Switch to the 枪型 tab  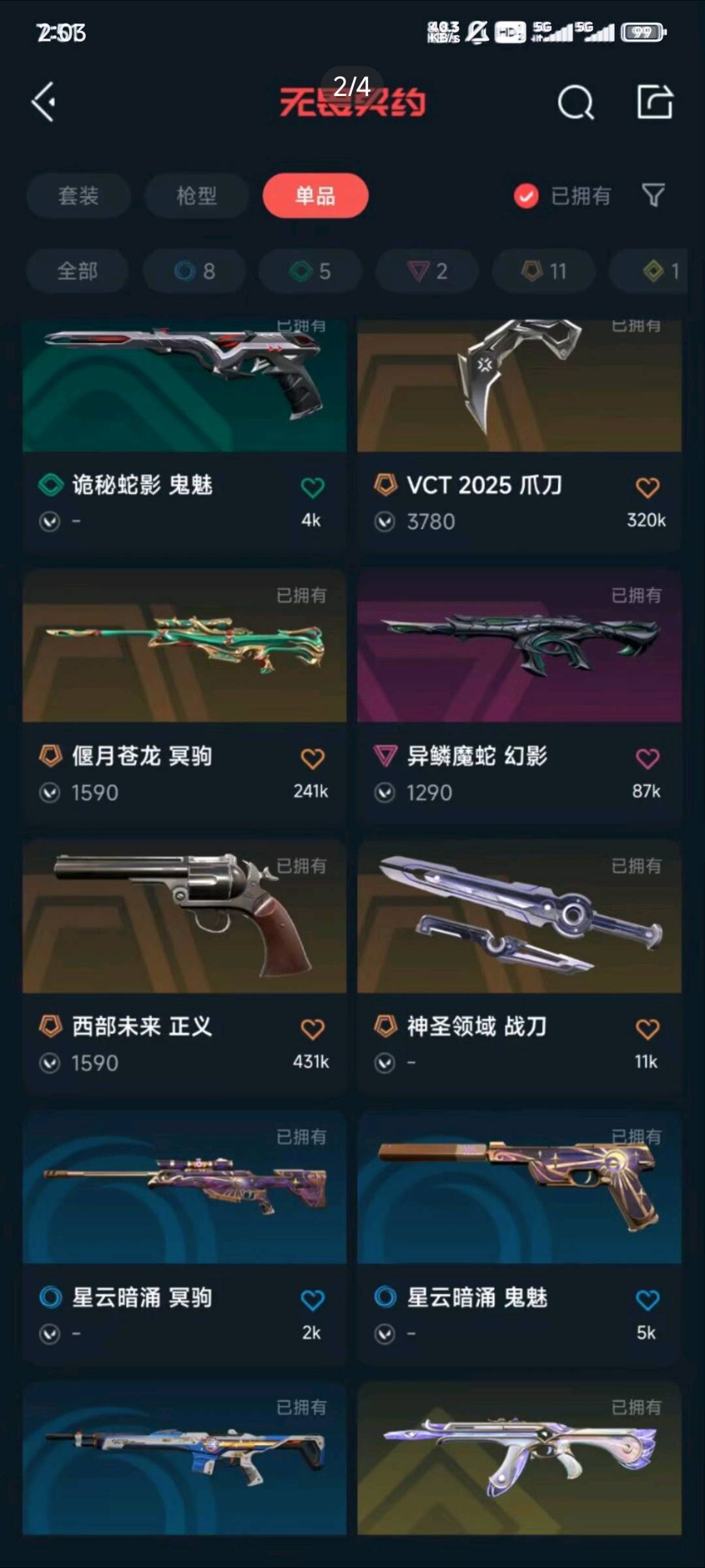[196, 195]
